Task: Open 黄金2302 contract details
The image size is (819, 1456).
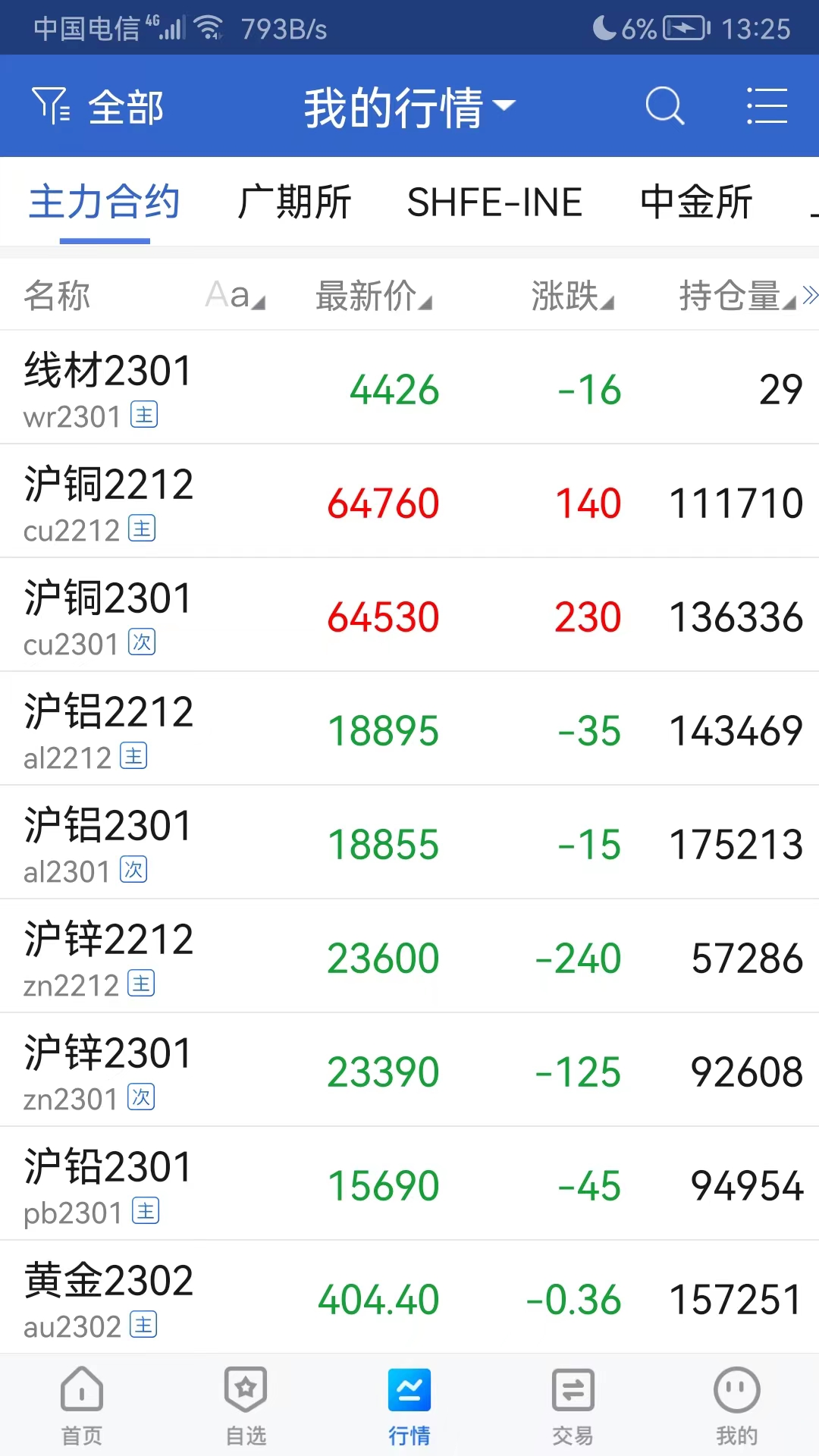Action: (108, 1298)
